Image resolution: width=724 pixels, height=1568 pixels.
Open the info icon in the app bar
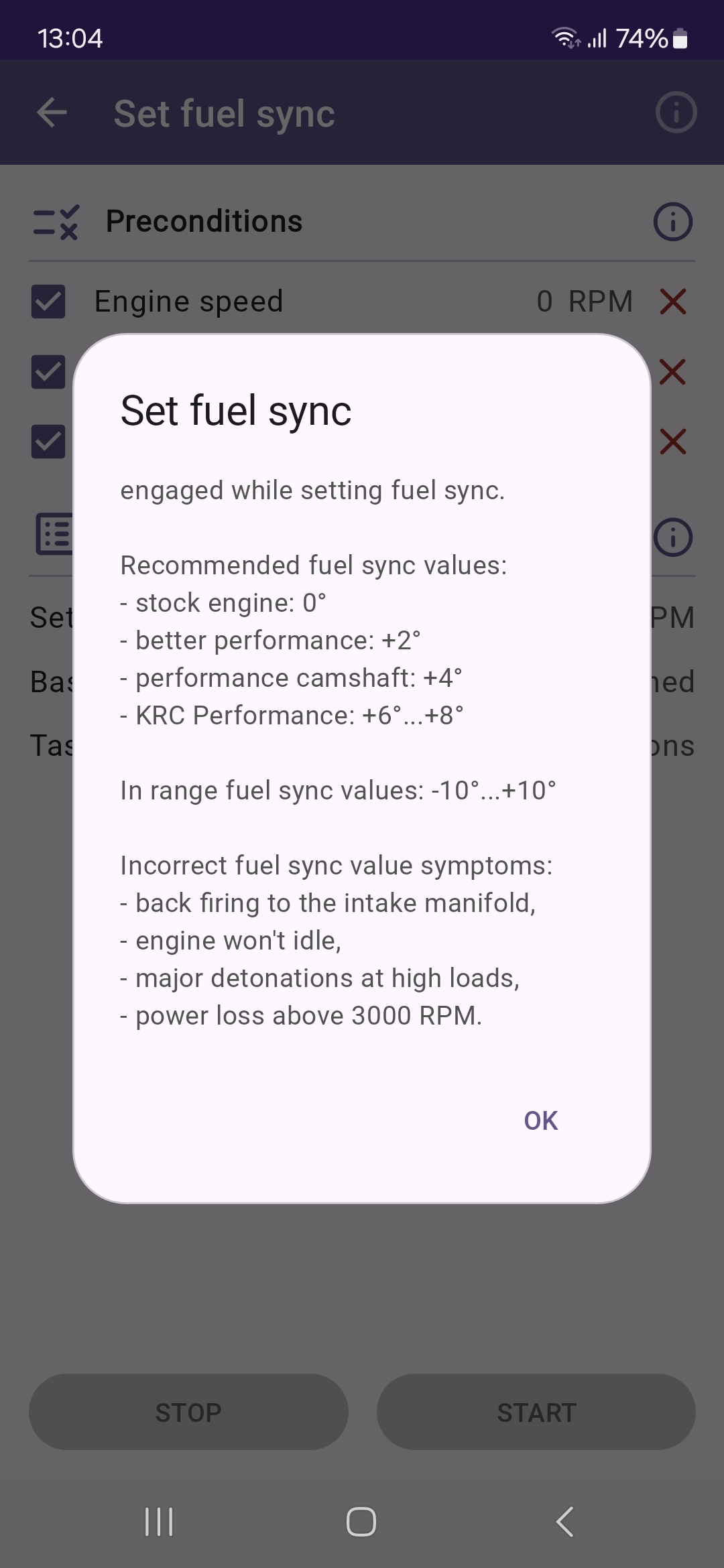(x=676, y=113)
